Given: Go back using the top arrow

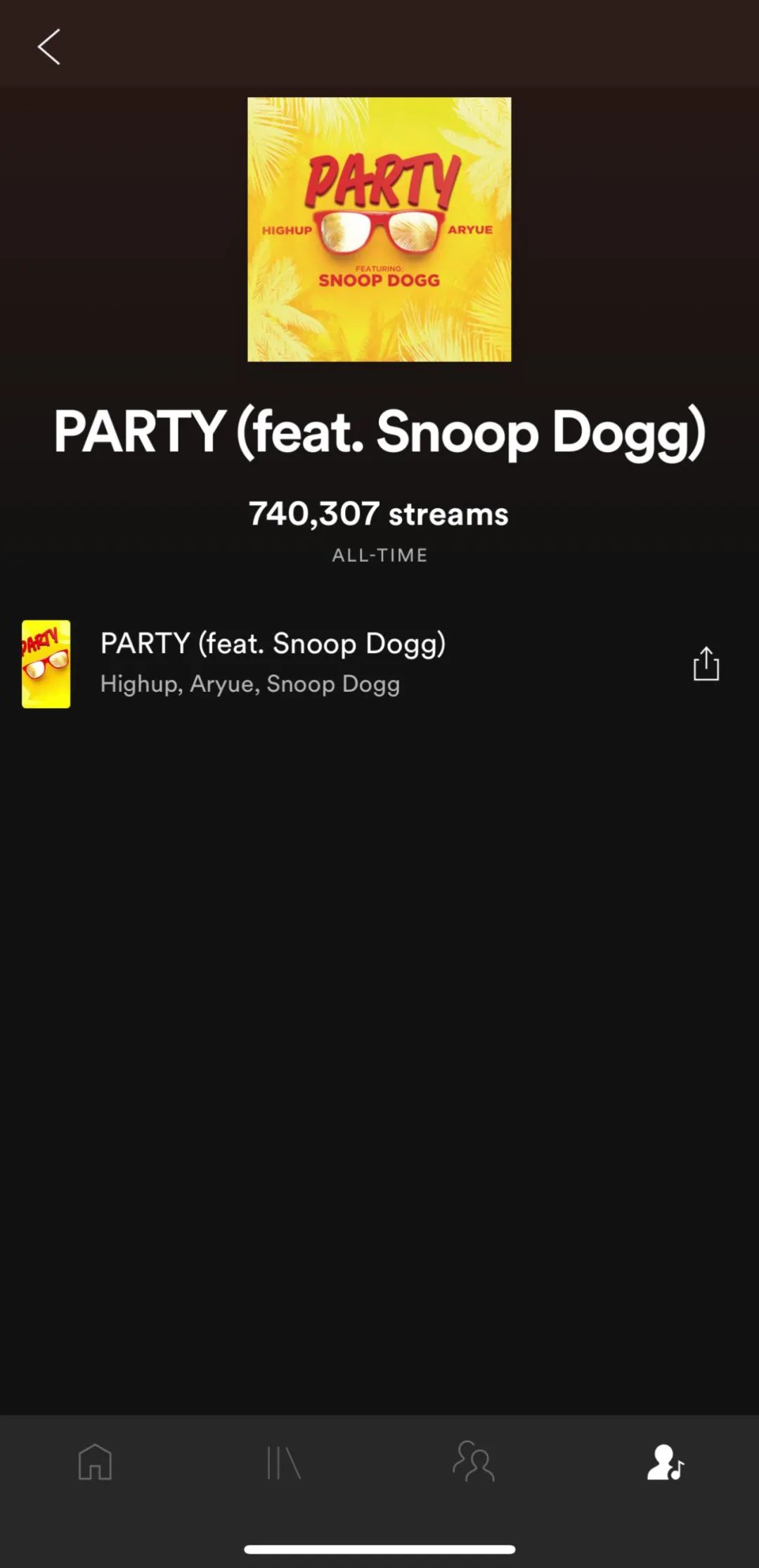Looking at the screenshot, I should click(48, 47).
